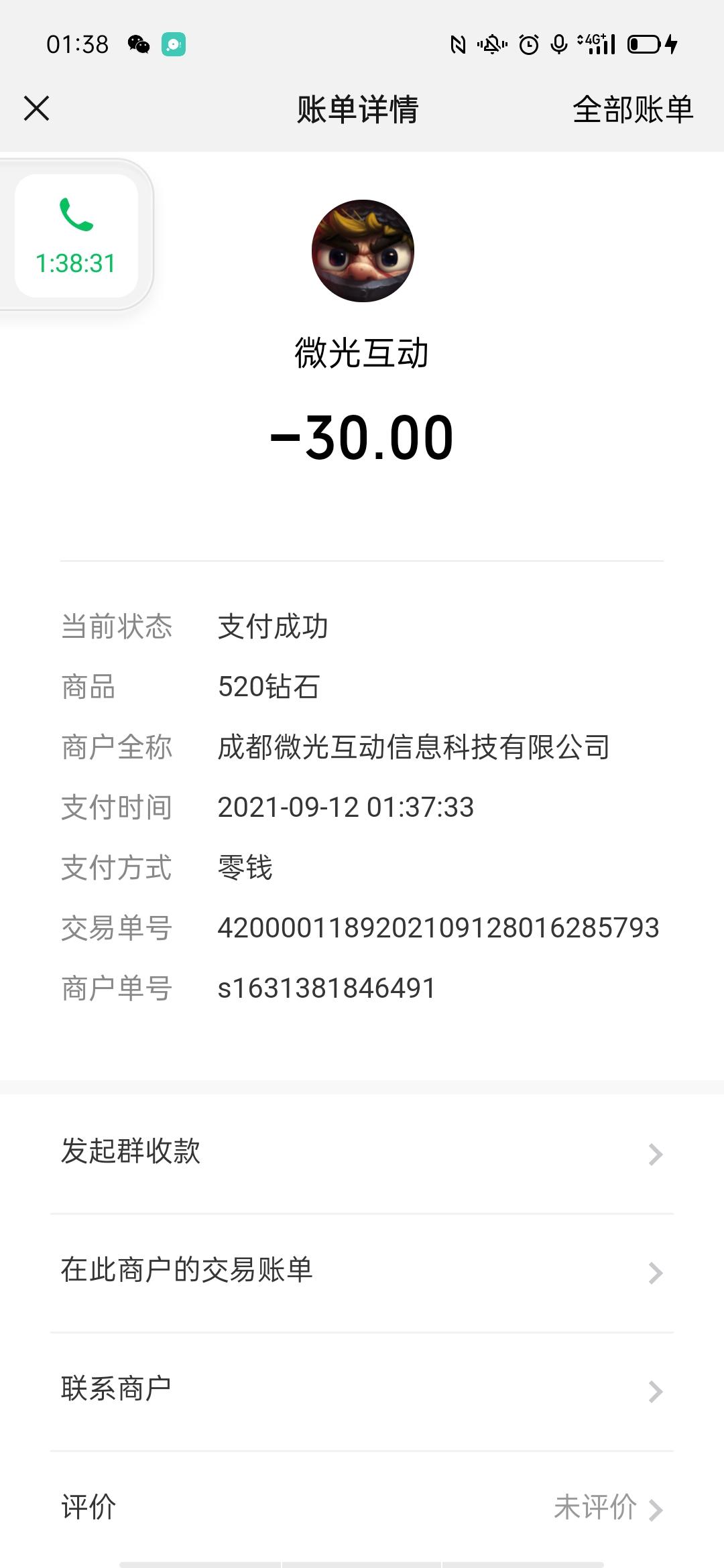
Task: Open 全部账单 all bills
Action: click(x=632, y=109)
